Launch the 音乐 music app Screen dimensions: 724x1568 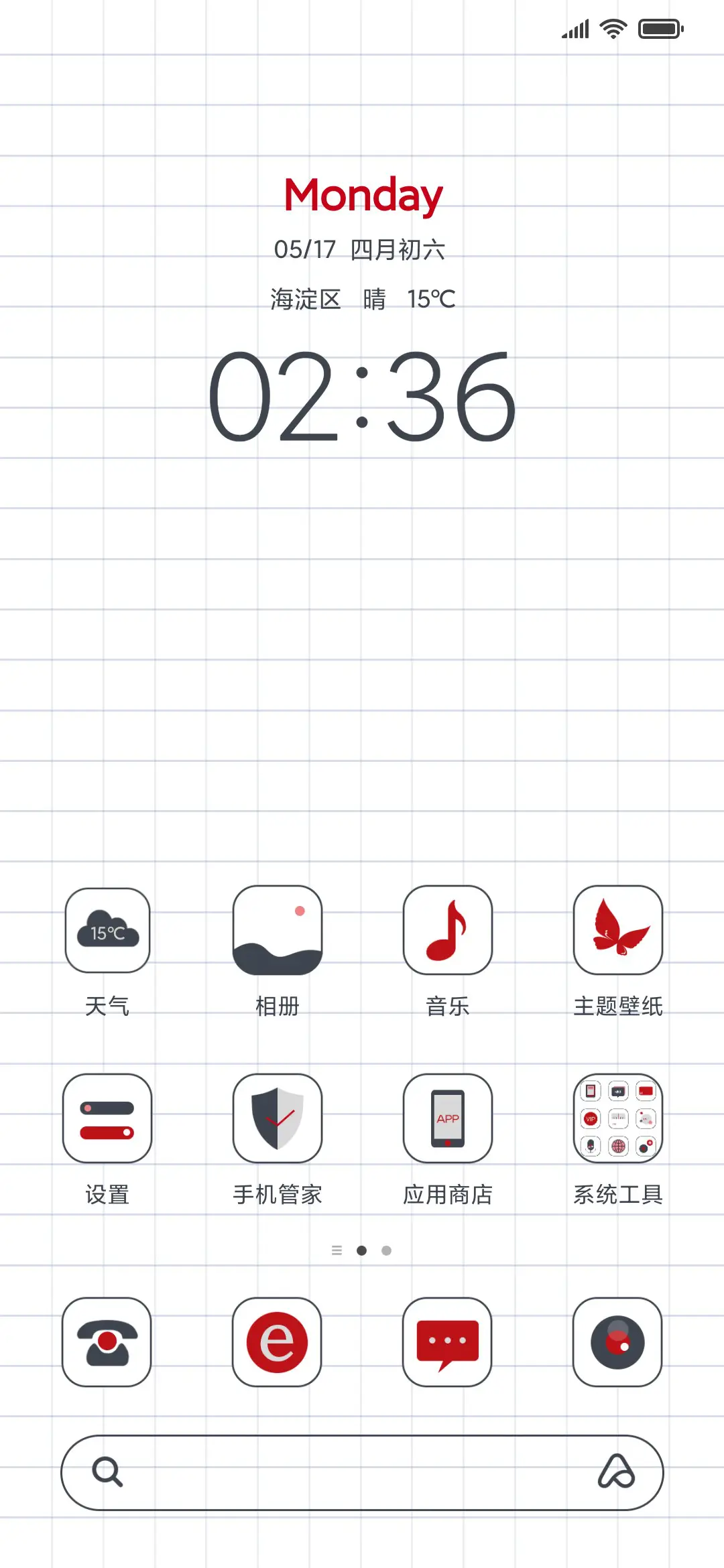(x=448, y=931)
